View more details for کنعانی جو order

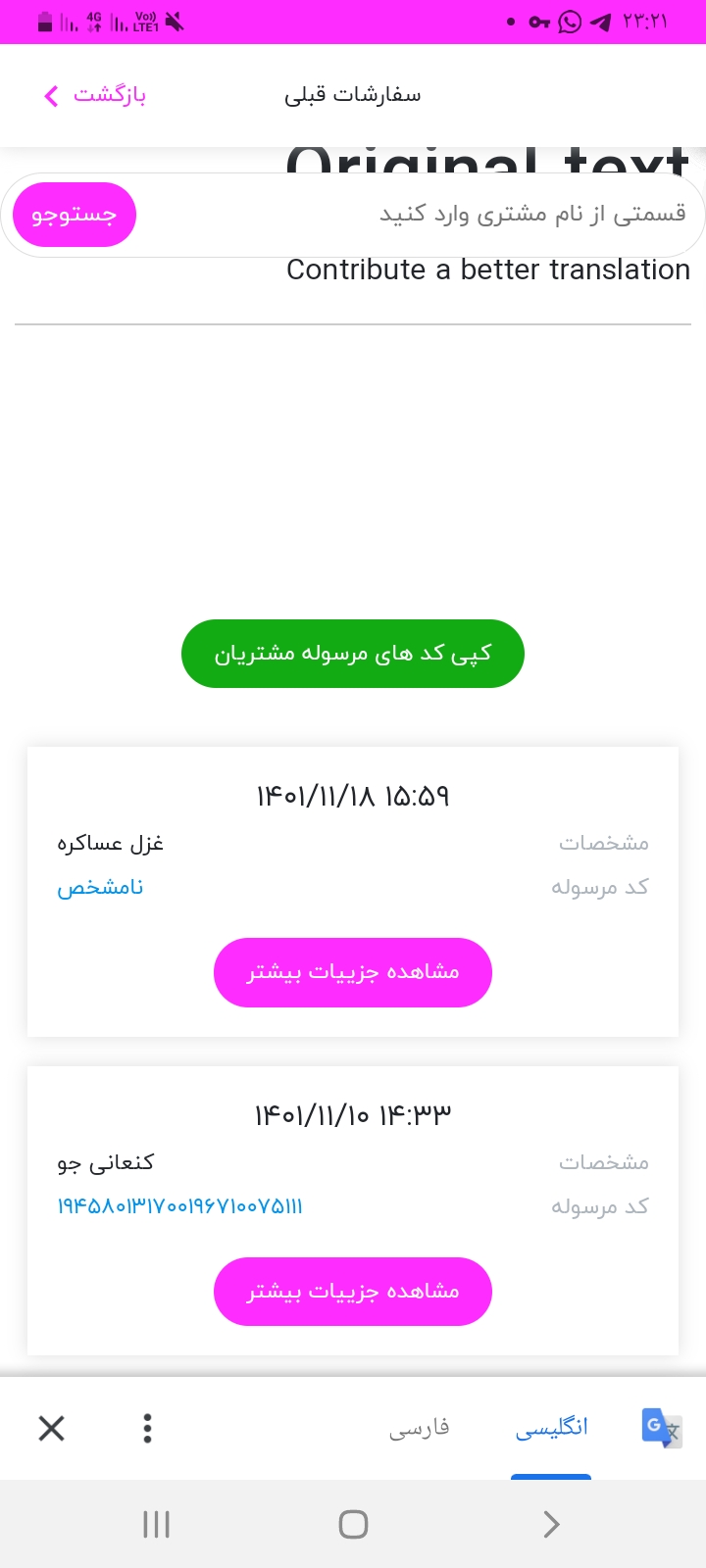pyautogui.click(x=353, y=1292)
